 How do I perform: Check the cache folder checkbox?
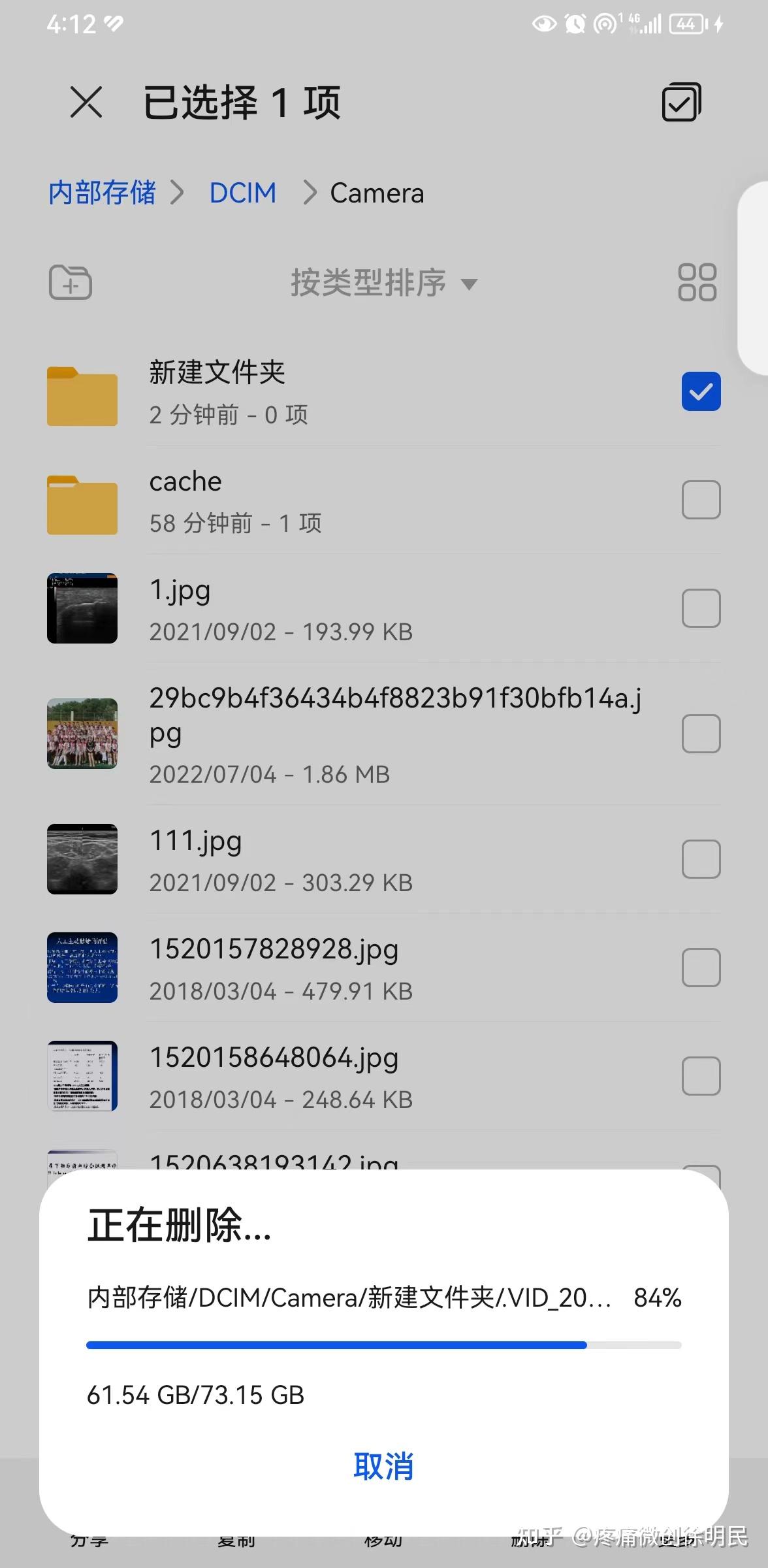click(x=701, y=500)
